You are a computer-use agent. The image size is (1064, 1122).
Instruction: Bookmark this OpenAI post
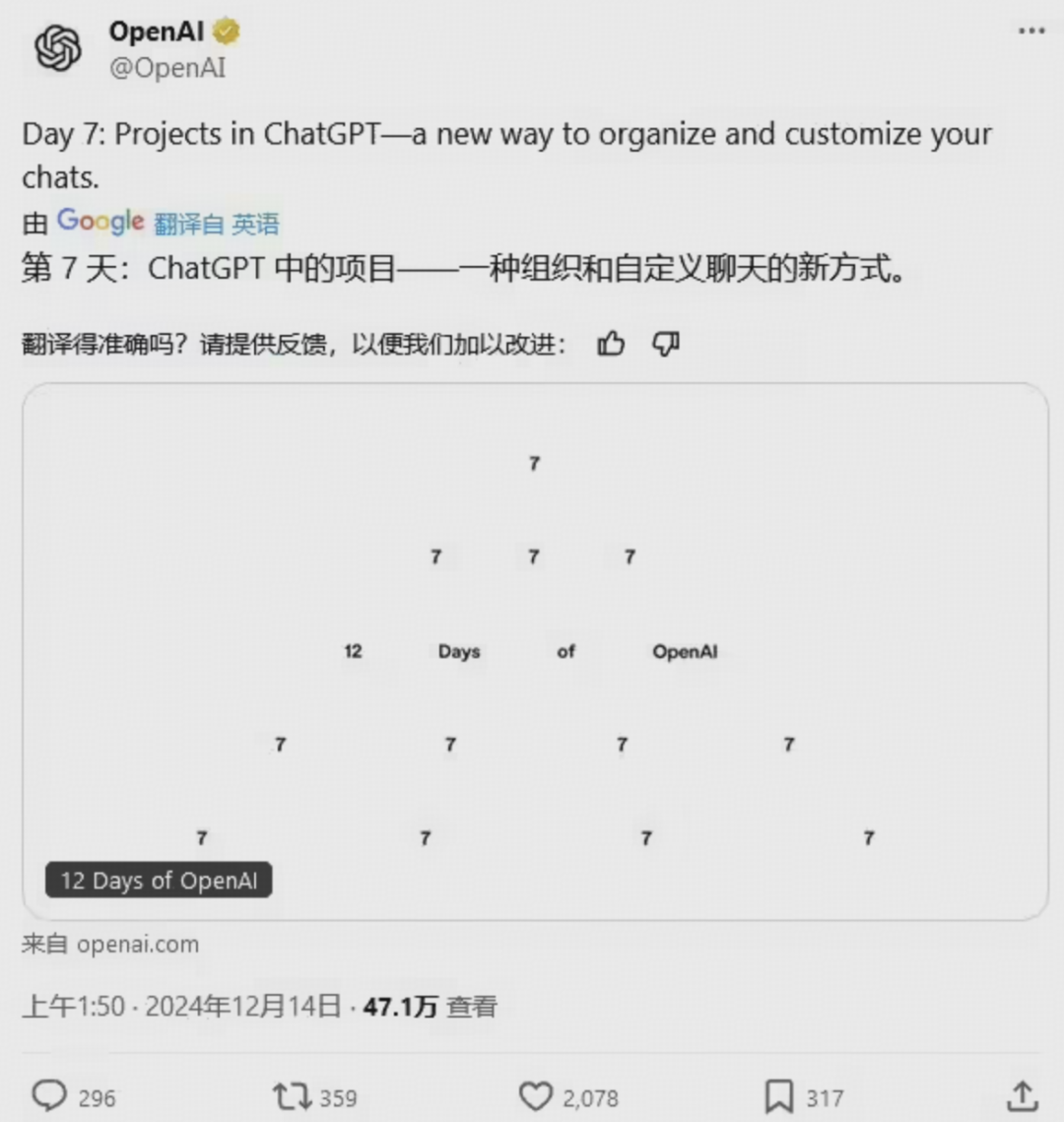coord(778,1096)
